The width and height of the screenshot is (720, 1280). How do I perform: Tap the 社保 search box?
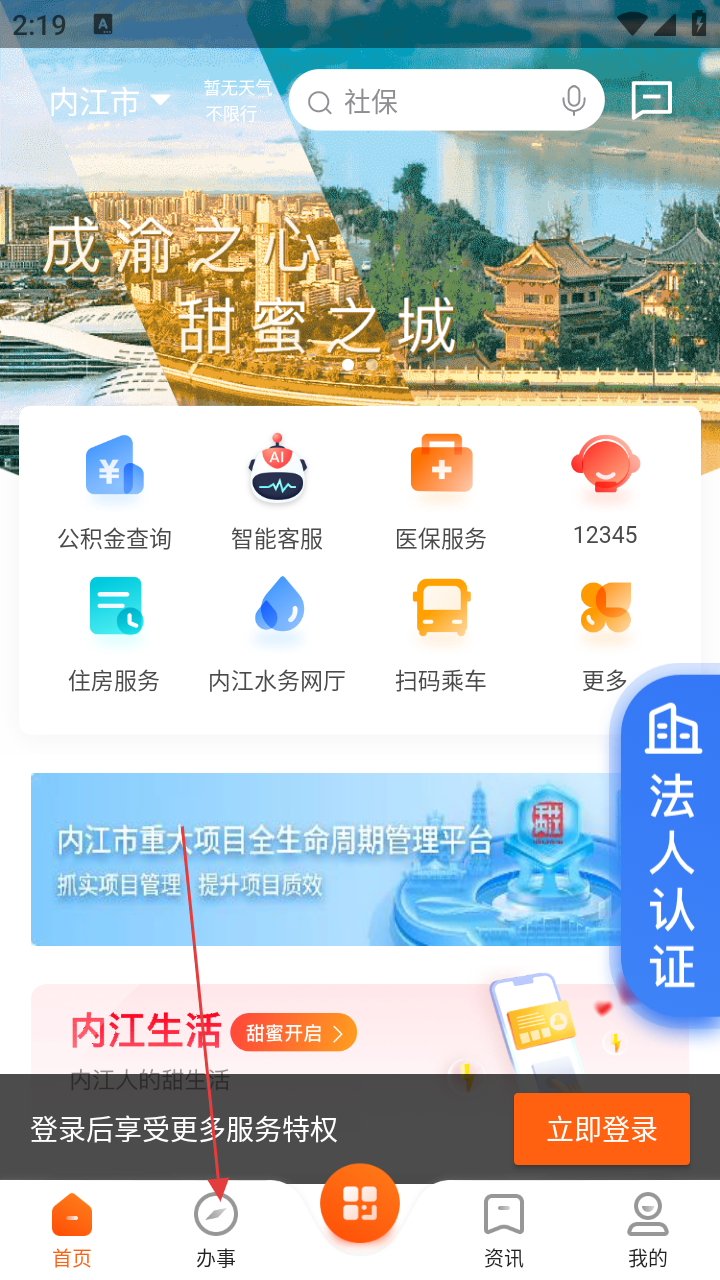point(430,102)
